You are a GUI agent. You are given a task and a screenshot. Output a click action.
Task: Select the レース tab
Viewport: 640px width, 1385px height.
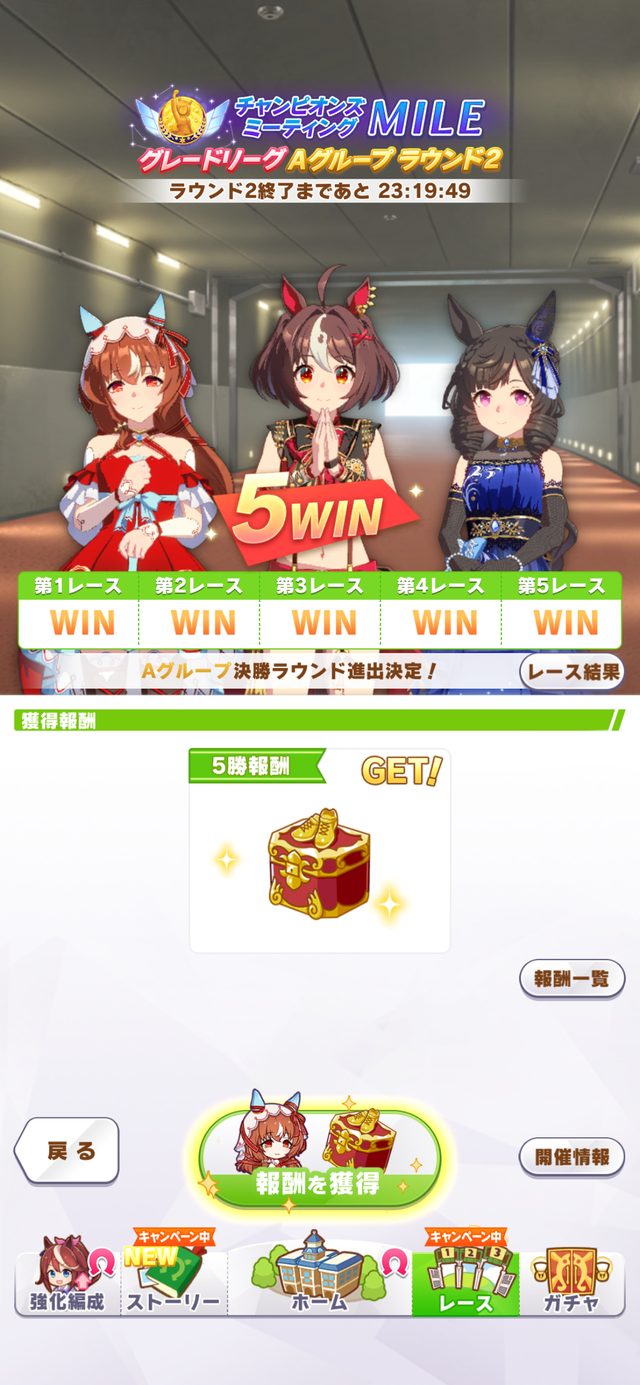point(465,1283)
